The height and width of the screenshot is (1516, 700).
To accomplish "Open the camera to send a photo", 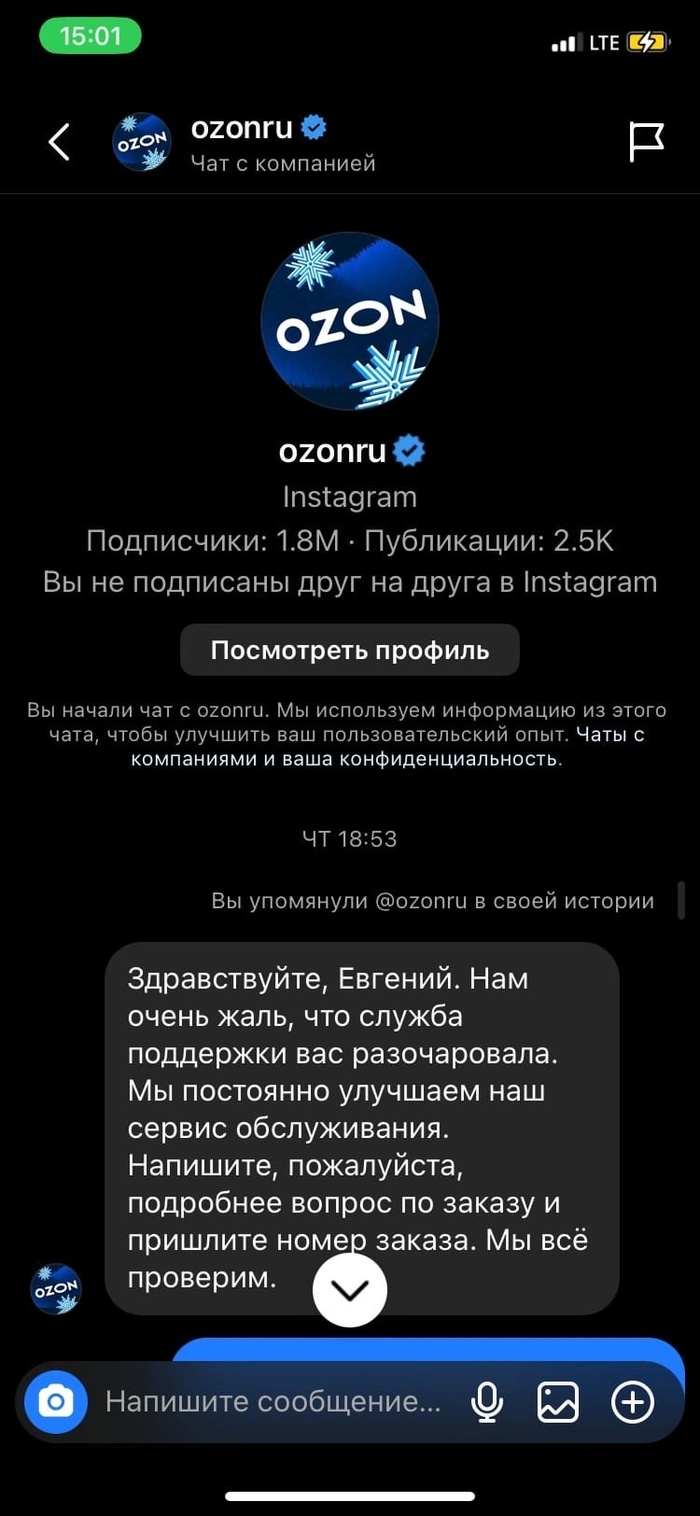I will tap(56, 1402).
